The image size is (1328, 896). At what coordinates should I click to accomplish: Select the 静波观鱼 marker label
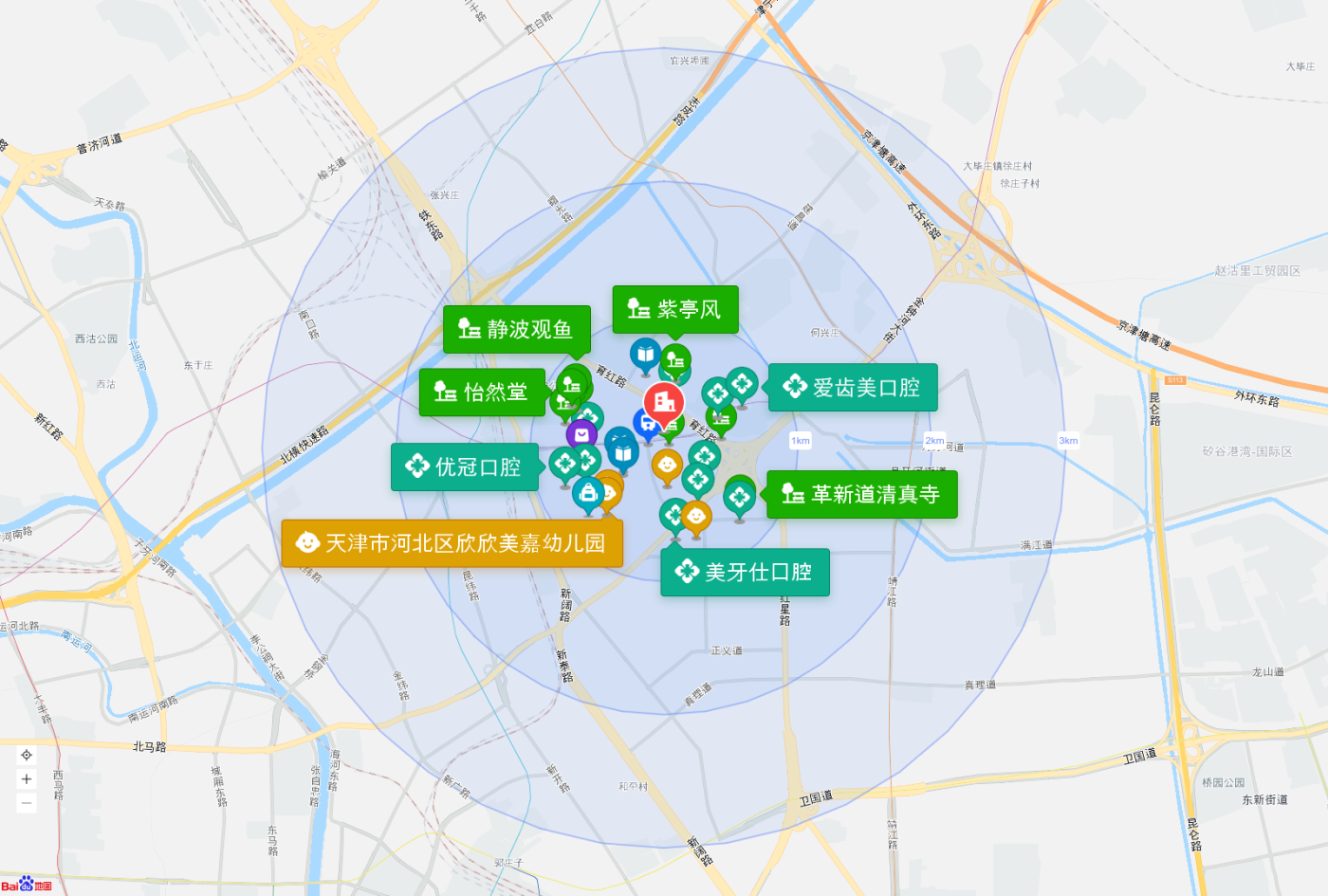517,329
